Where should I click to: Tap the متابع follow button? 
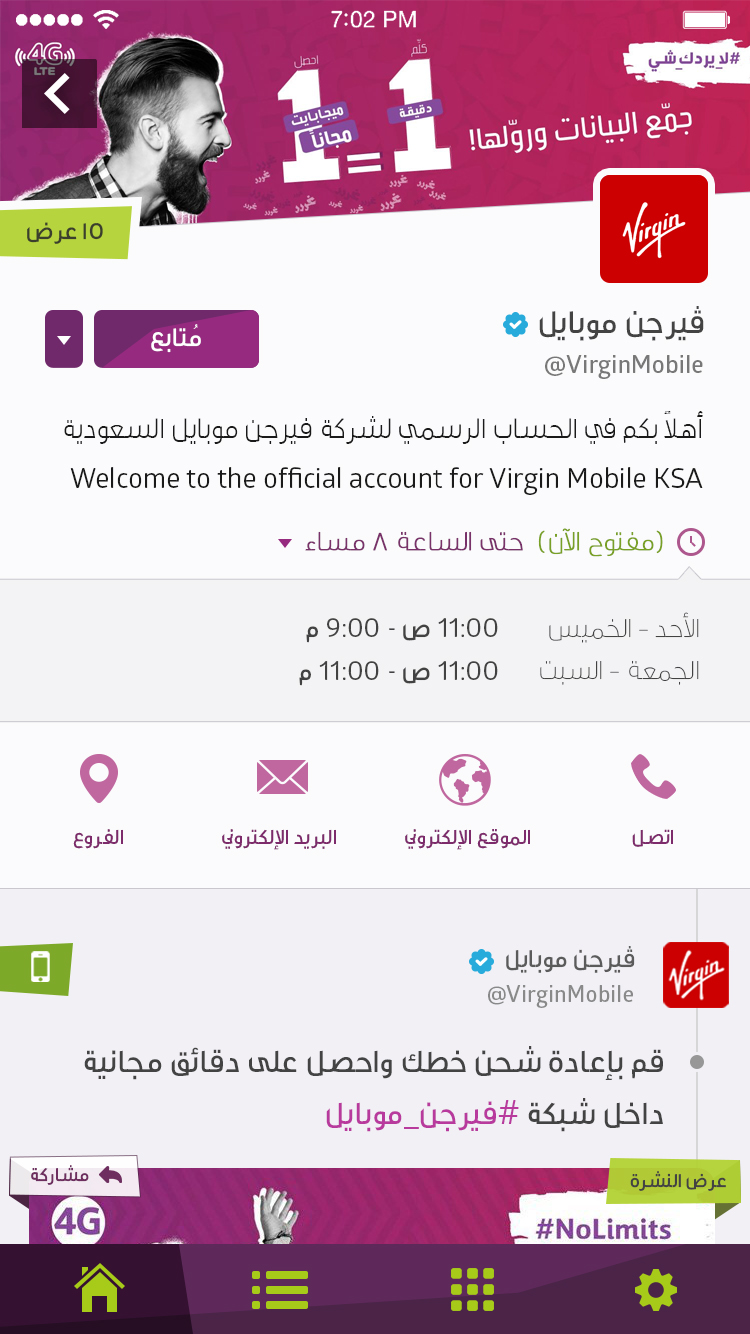176,339
